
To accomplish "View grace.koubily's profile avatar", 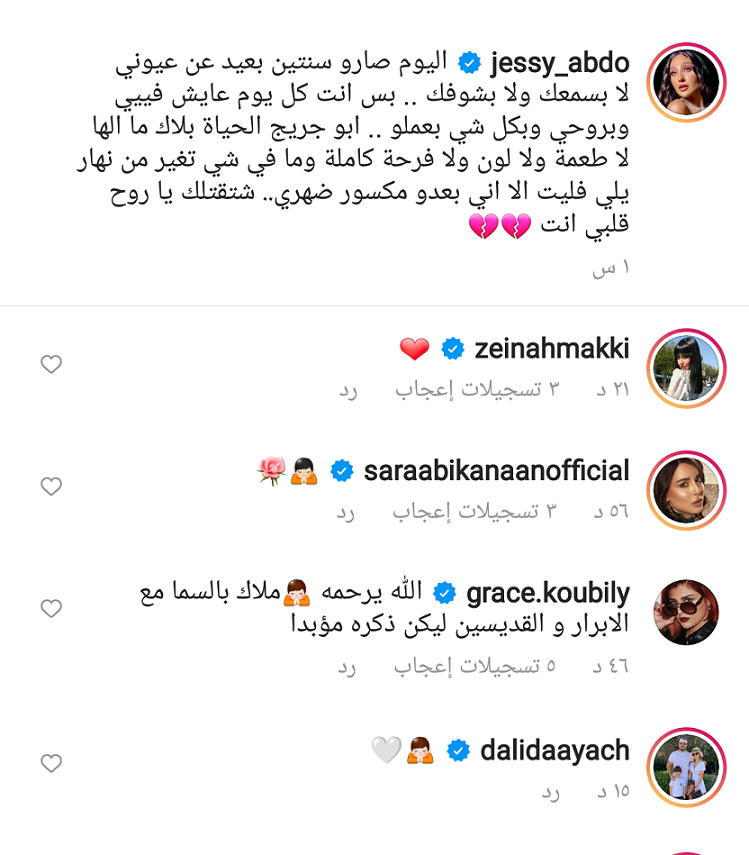I will (x=686, y=612).
